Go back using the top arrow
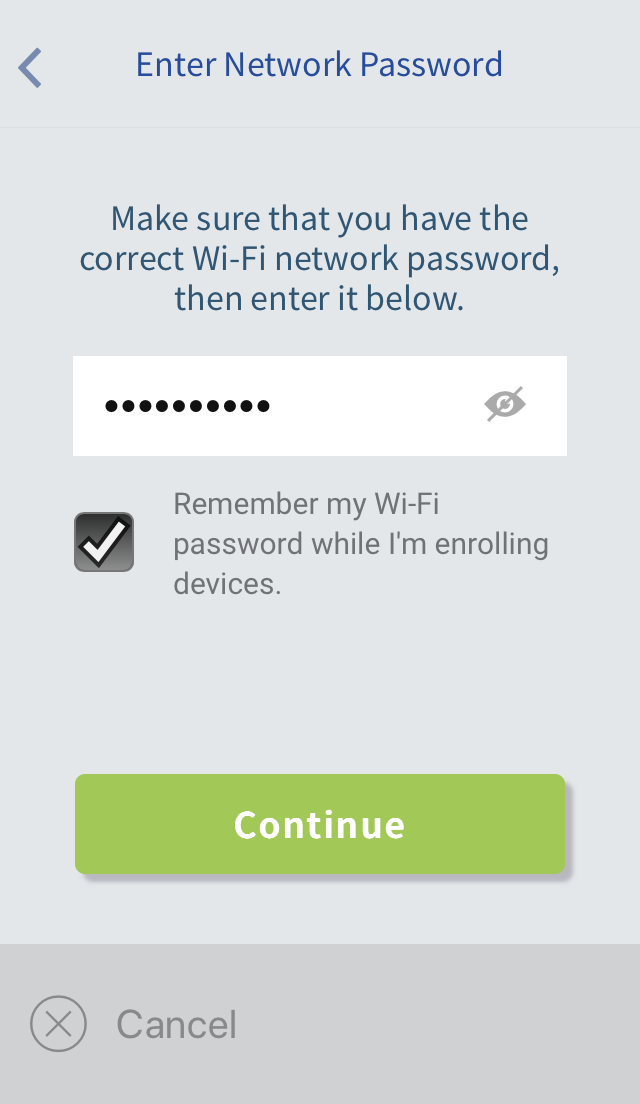This screenshot has height=1104, width=640. coord(30,68)
